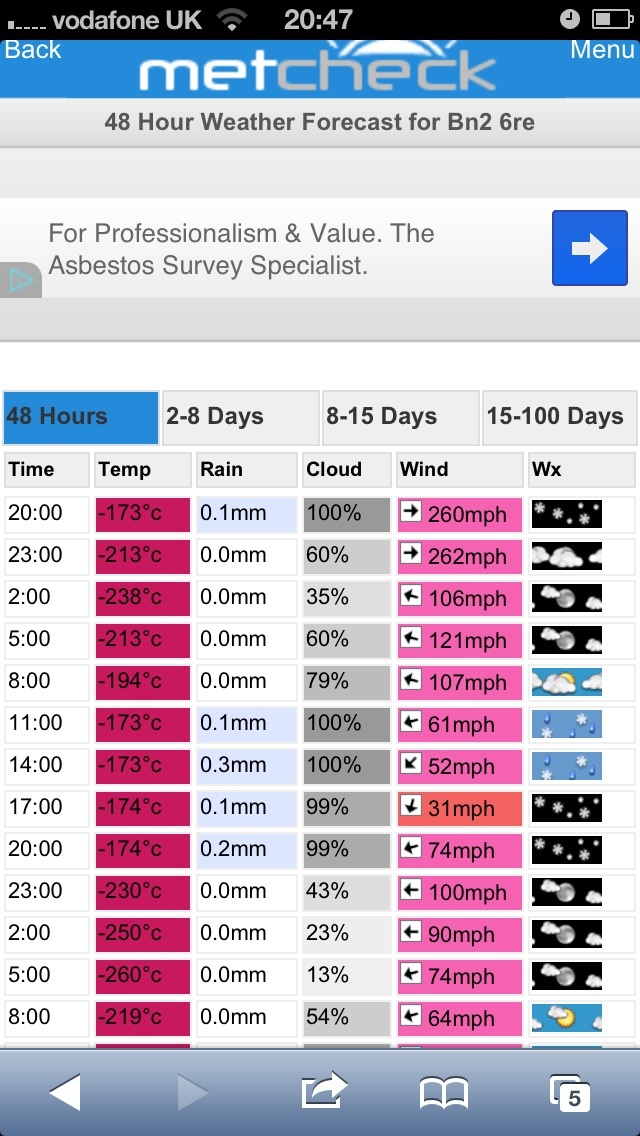Go back with the Safari back arrow
Screen dimensions: 640x1136
point(65,1092)
